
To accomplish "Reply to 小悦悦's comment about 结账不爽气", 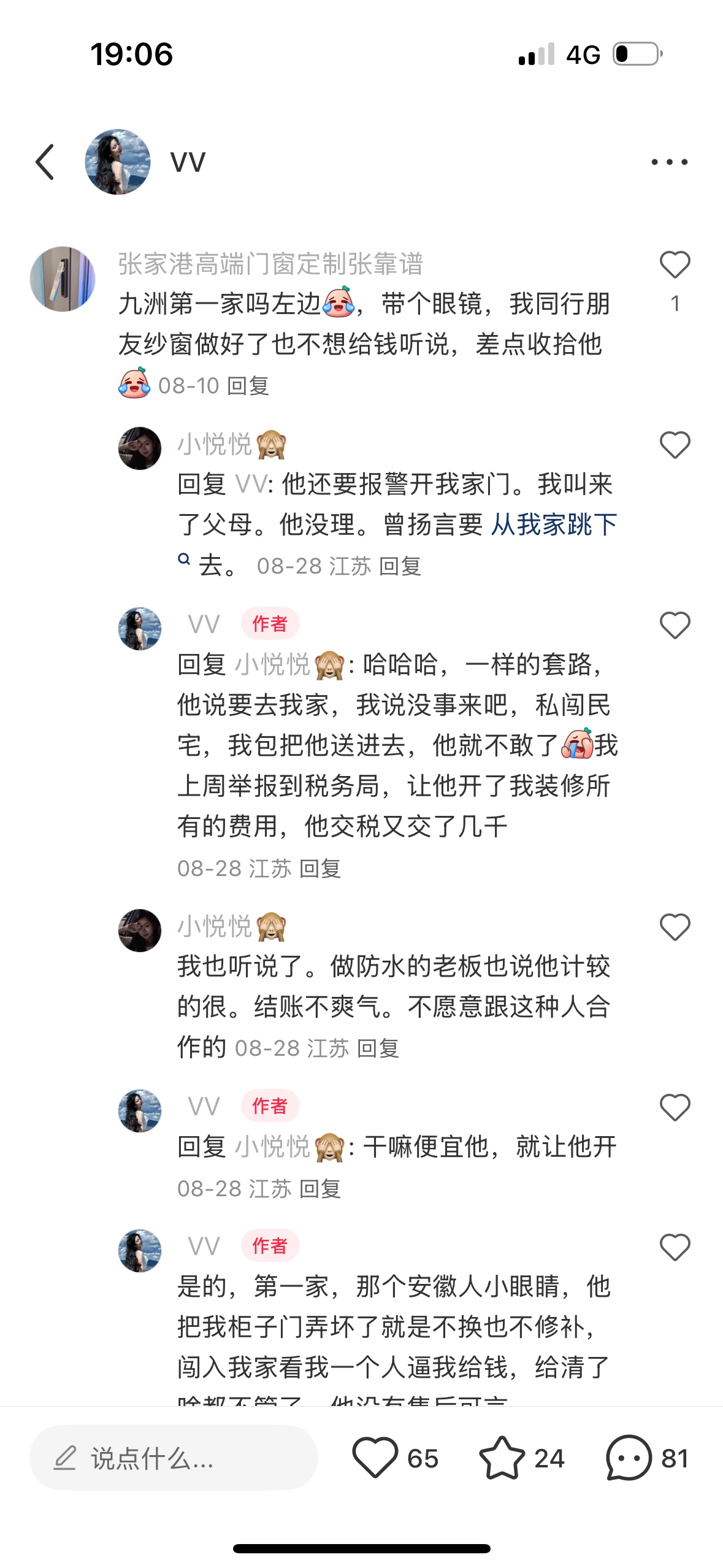I will coord(378,1048).
